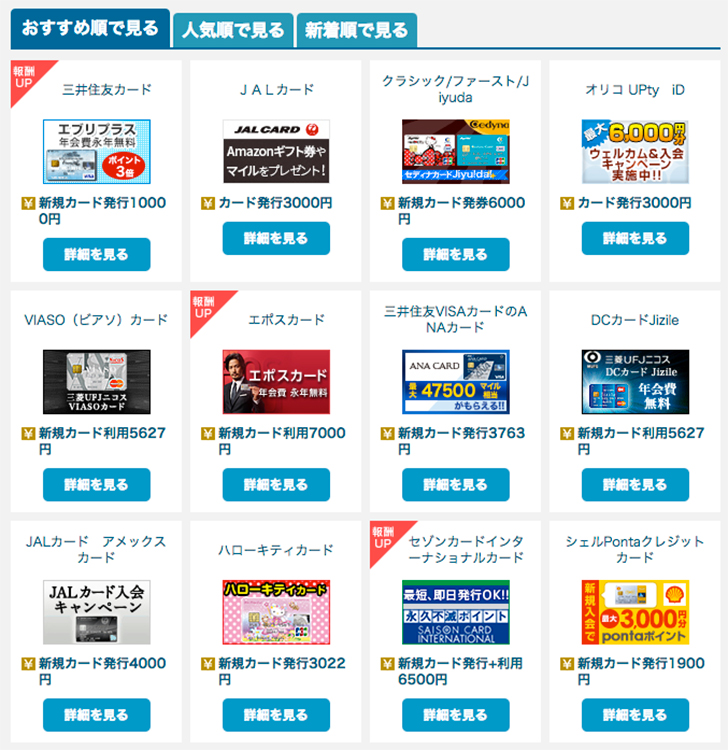View details of エポスカード

pyautogui.click(x=276, y=484)
